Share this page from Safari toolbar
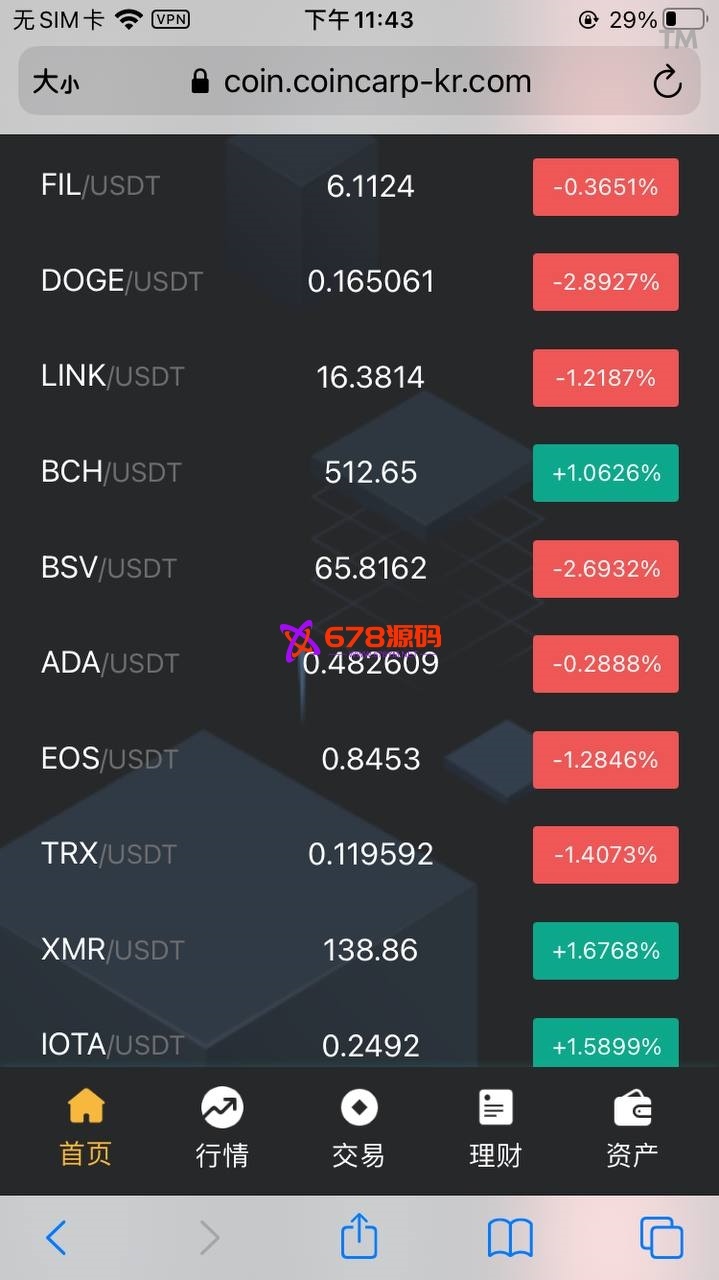719x1280 pixels. click(x=359, y=1237)
